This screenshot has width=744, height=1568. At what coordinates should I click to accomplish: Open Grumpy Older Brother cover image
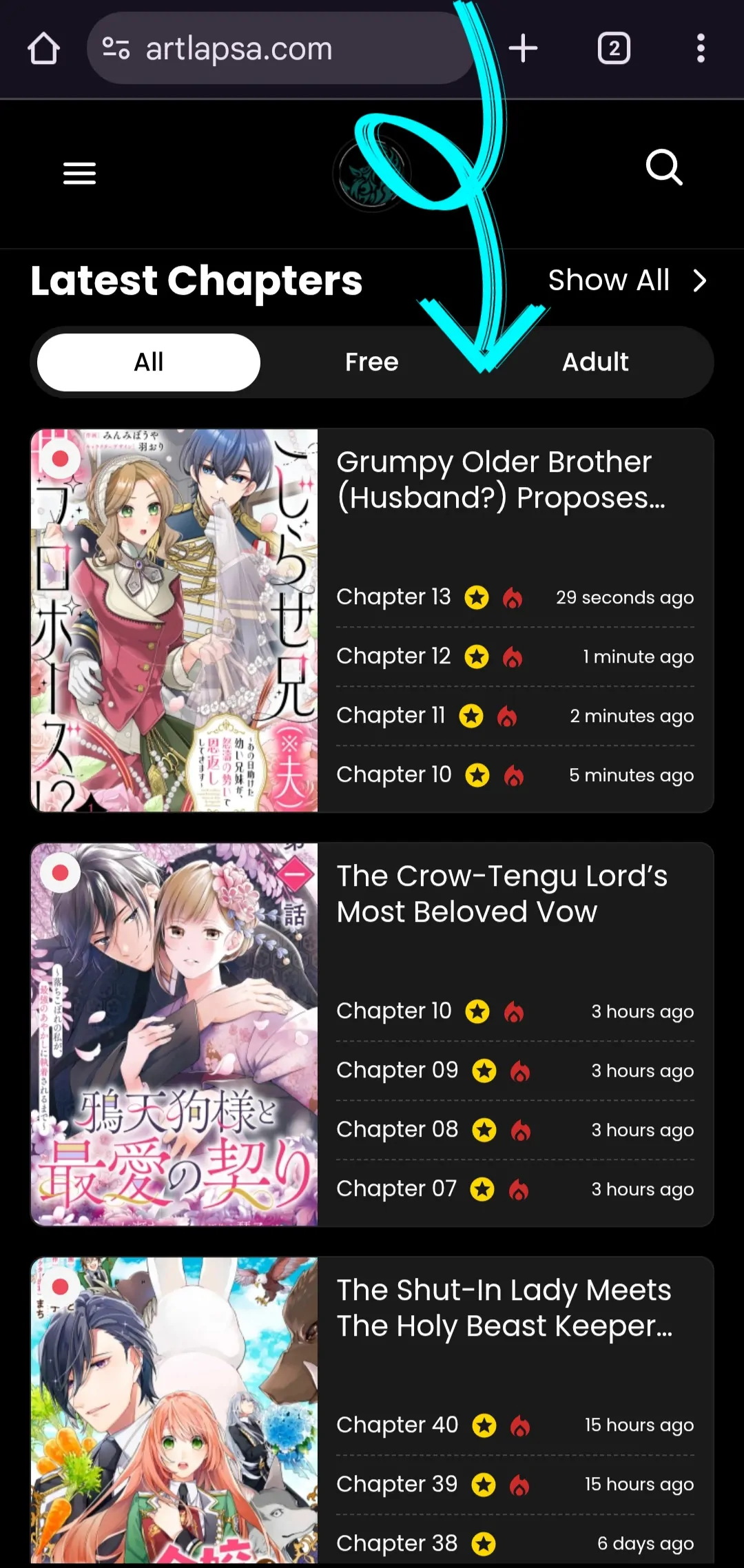(174, 620)
